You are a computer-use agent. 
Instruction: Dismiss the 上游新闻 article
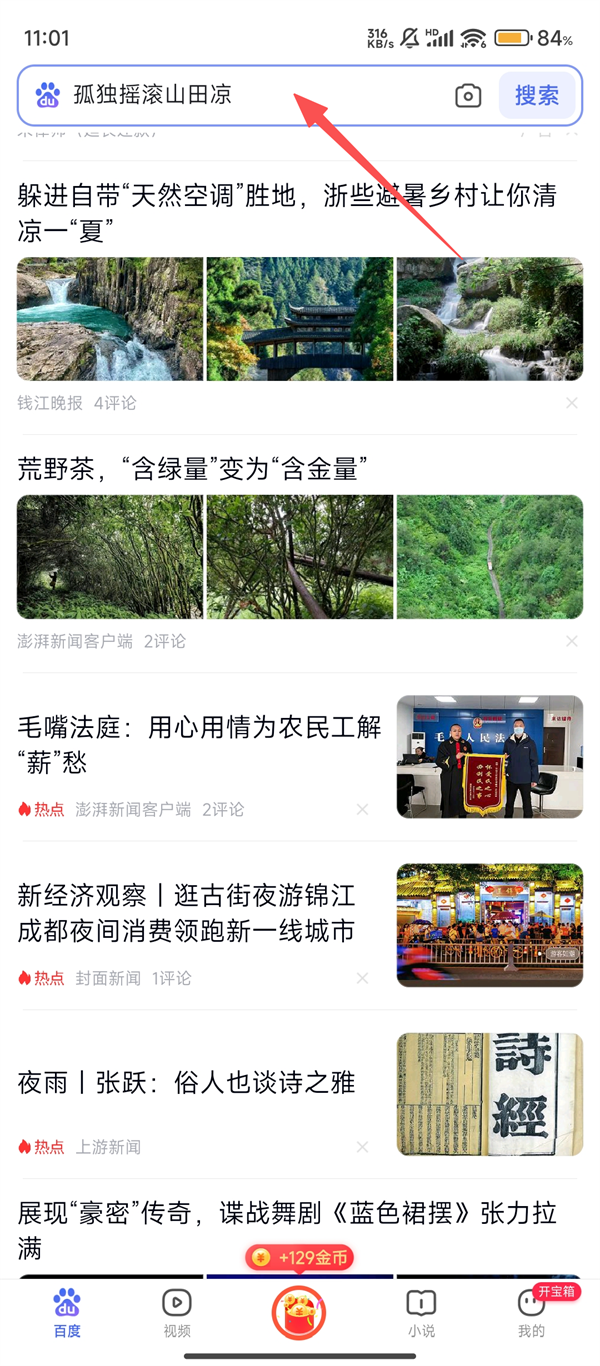[x=362, y=1147]
